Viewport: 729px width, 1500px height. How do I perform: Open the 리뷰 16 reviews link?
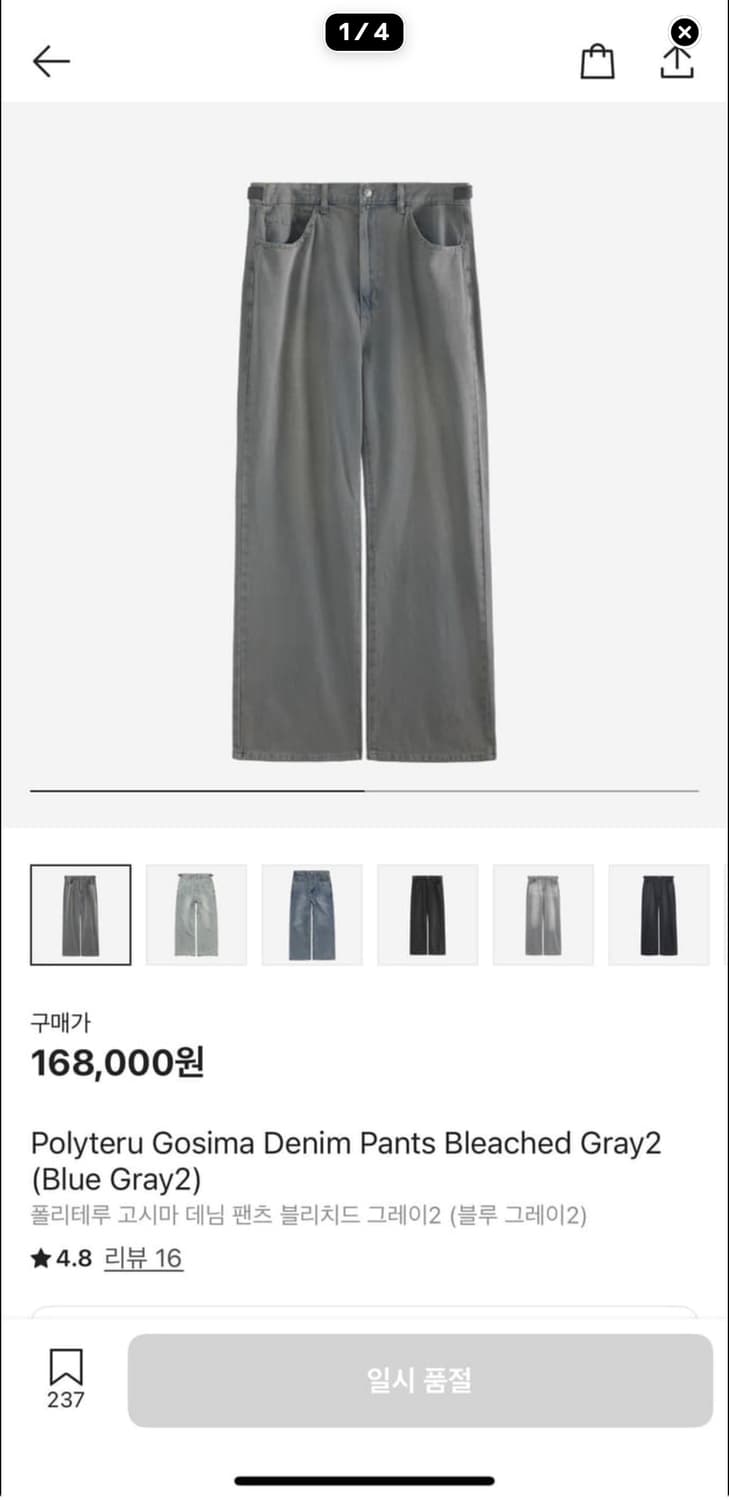[x=144, y=1259]
